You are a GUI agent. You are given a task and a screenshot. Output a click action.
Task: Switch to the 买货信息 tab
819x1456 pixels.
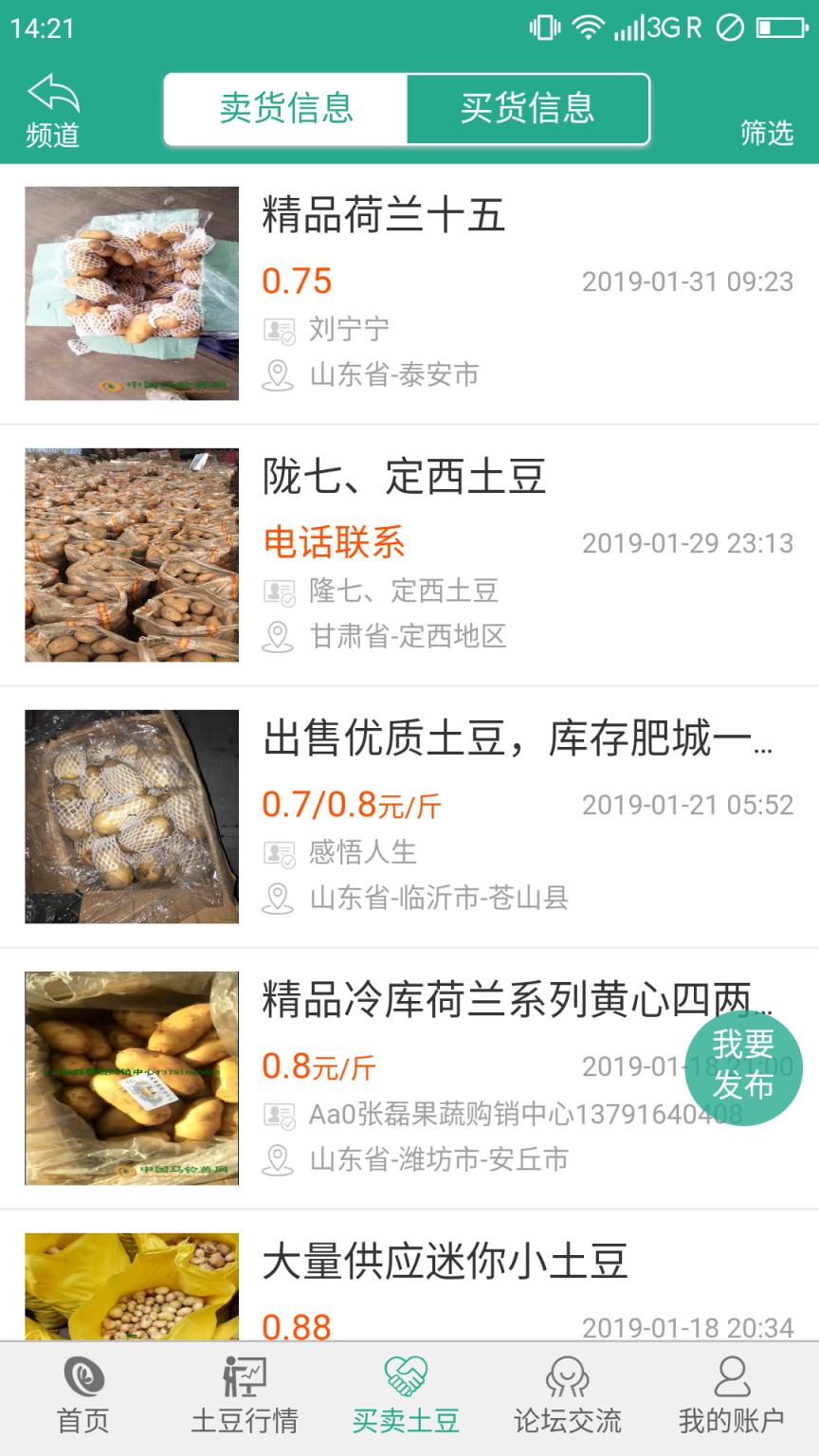pos(528,109)
